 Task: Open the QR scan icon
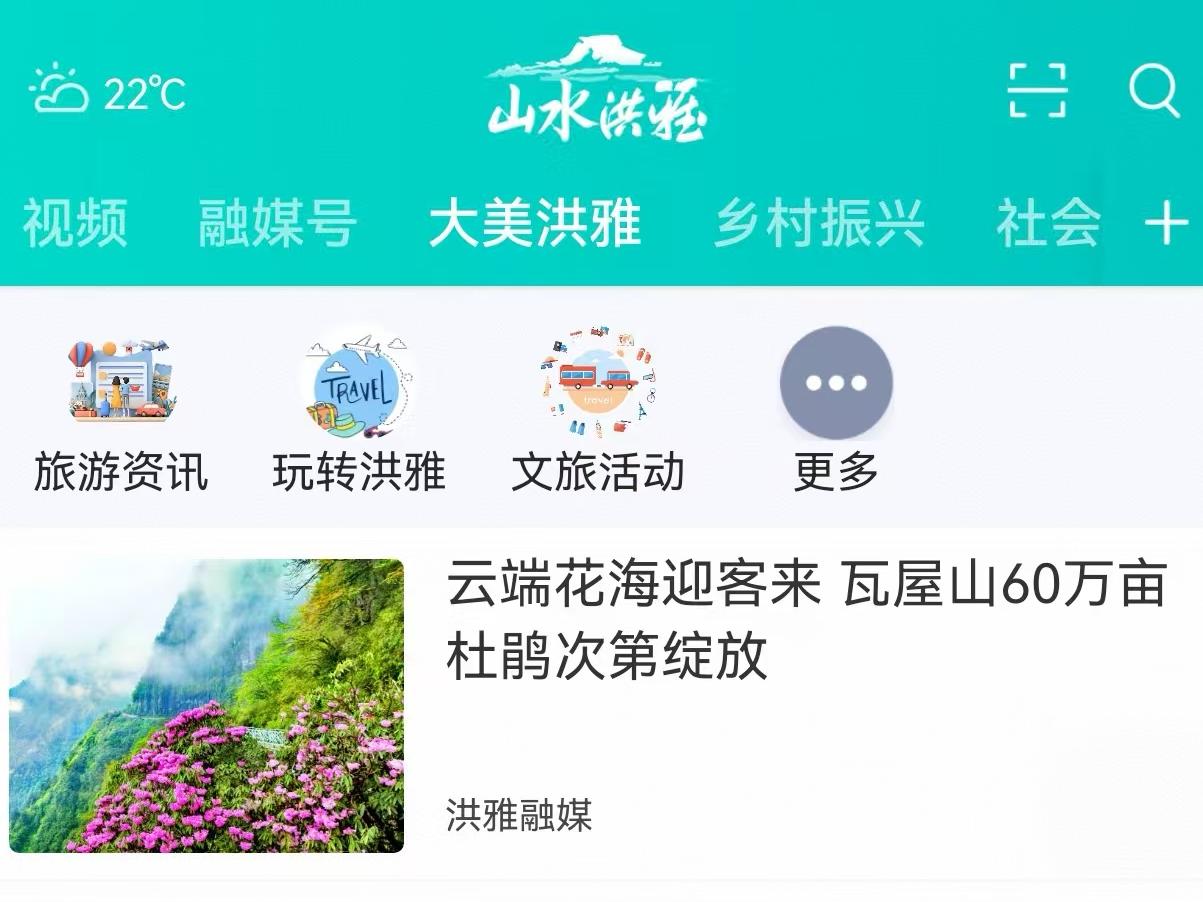[1037, 91]
